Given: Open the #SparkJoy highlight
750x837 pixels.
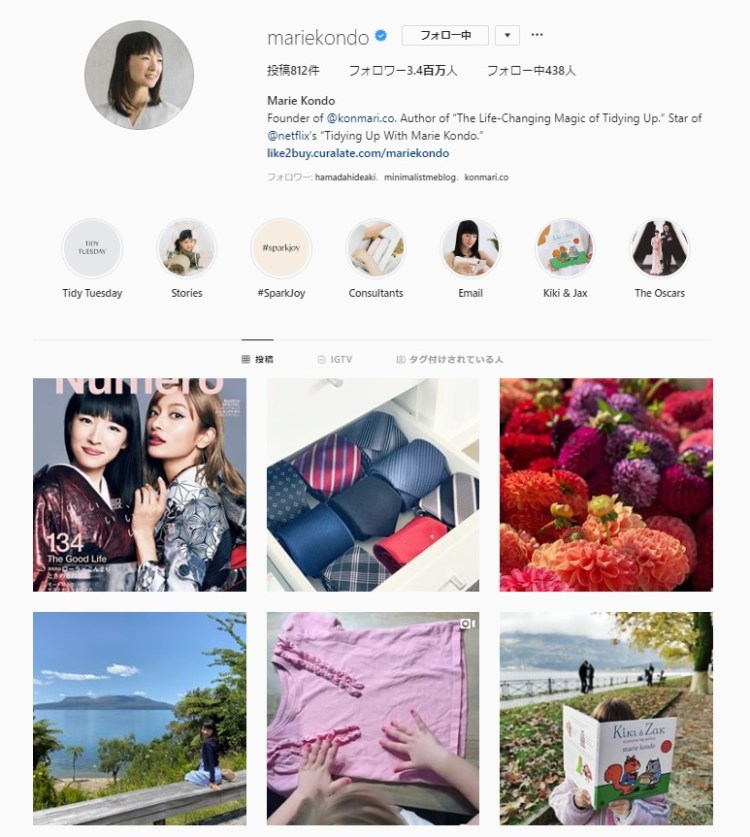Looking at the screenshot, I should pyautogui.click(x=281, y=249).
